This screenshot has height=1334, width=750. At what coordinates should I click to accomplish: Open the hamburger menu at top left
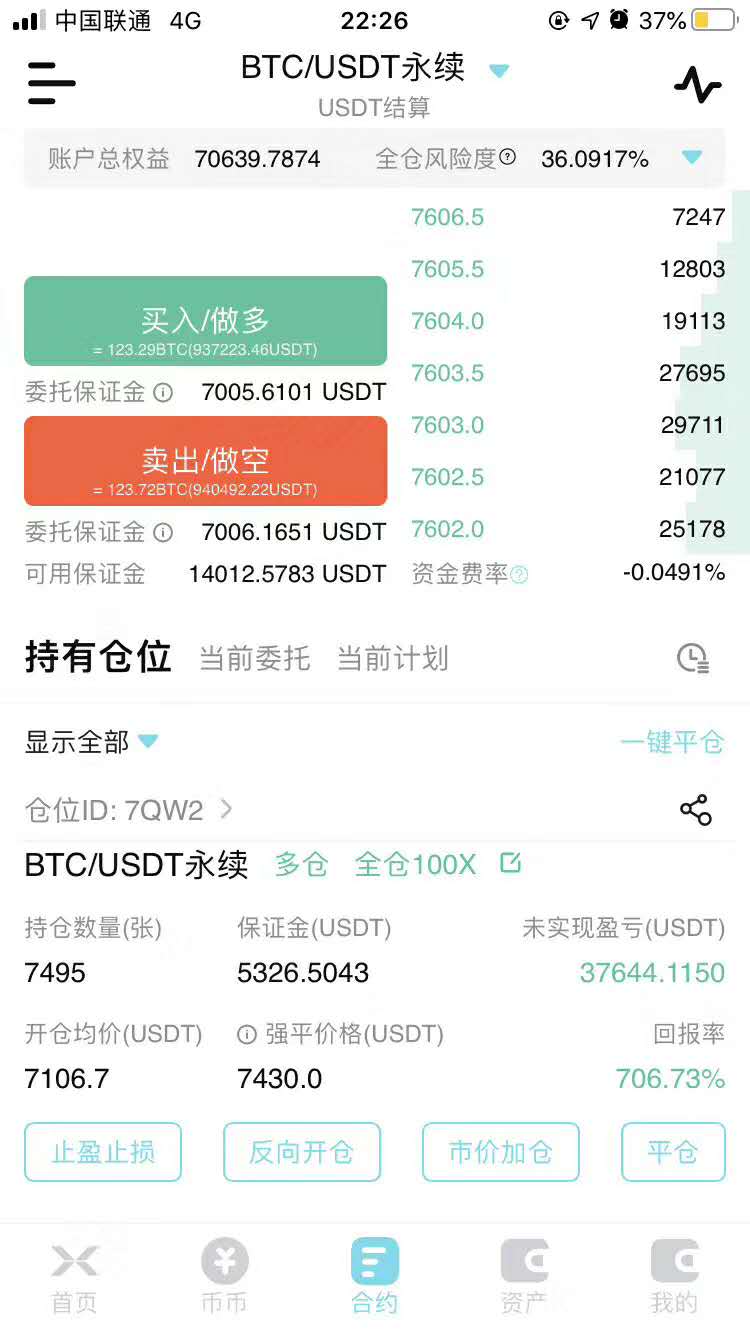(51, 83)
